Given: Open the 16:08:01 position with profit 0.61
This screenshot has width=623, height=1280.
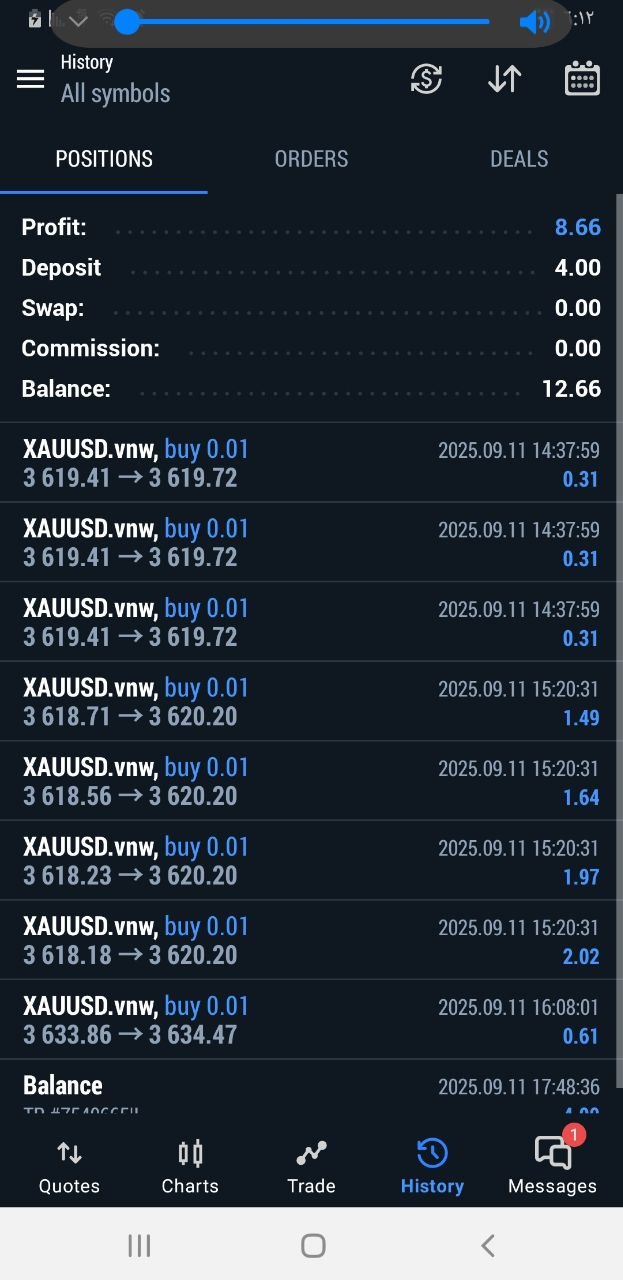Looking at the screenshot, I should coord(310,1020).
